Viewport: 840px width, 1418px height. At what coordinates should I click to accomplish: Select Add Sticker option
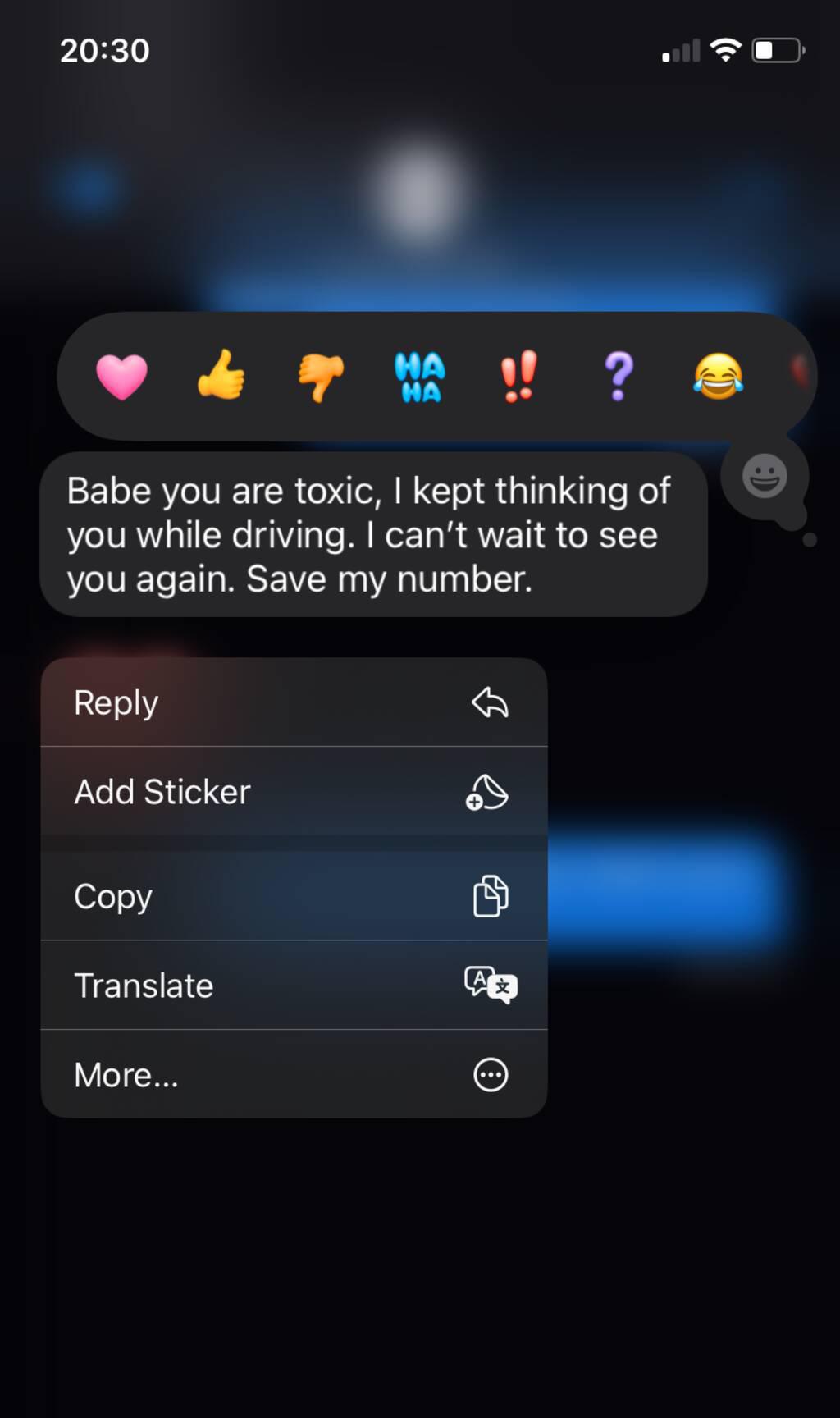[x=294, y=792]
